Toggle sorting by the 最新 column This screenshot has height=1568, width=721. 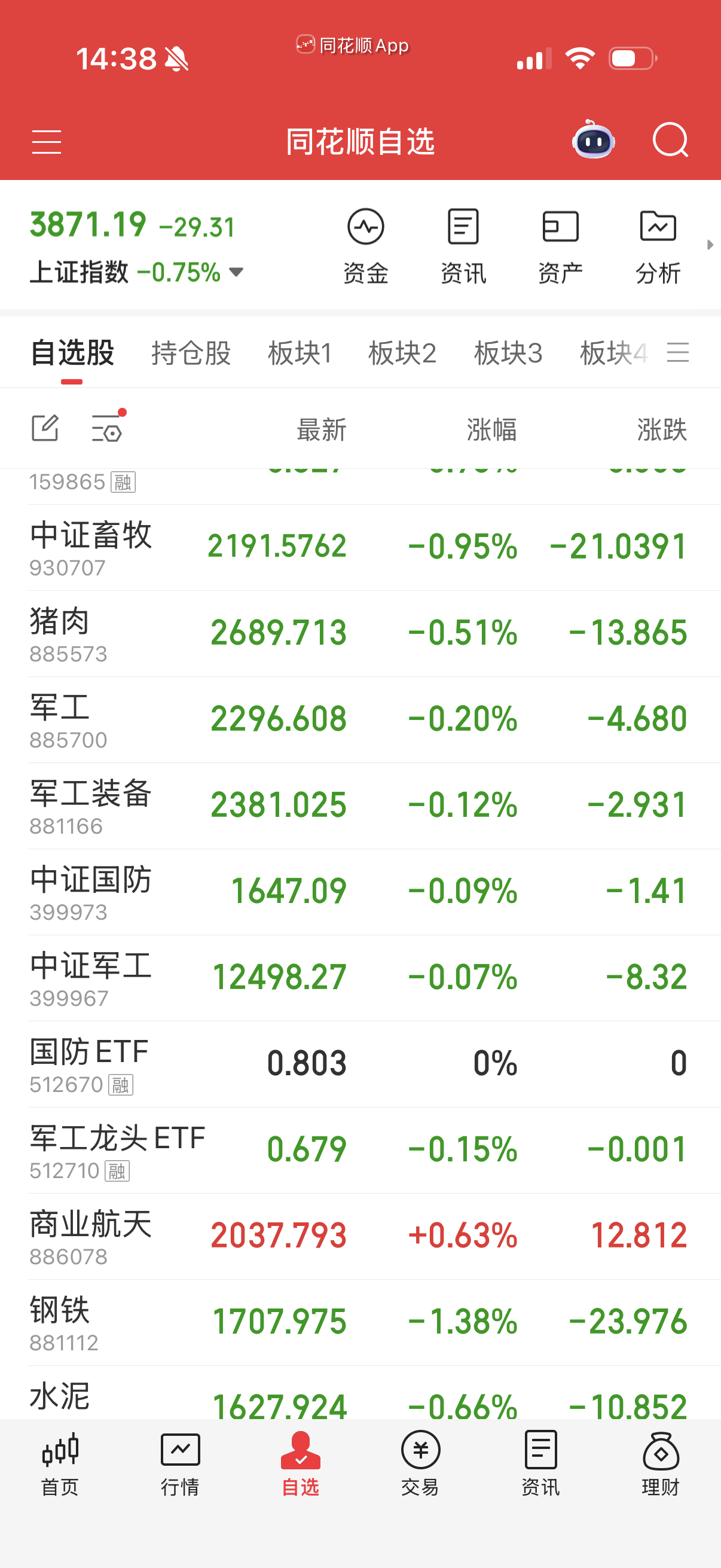(x=320, y=429)
